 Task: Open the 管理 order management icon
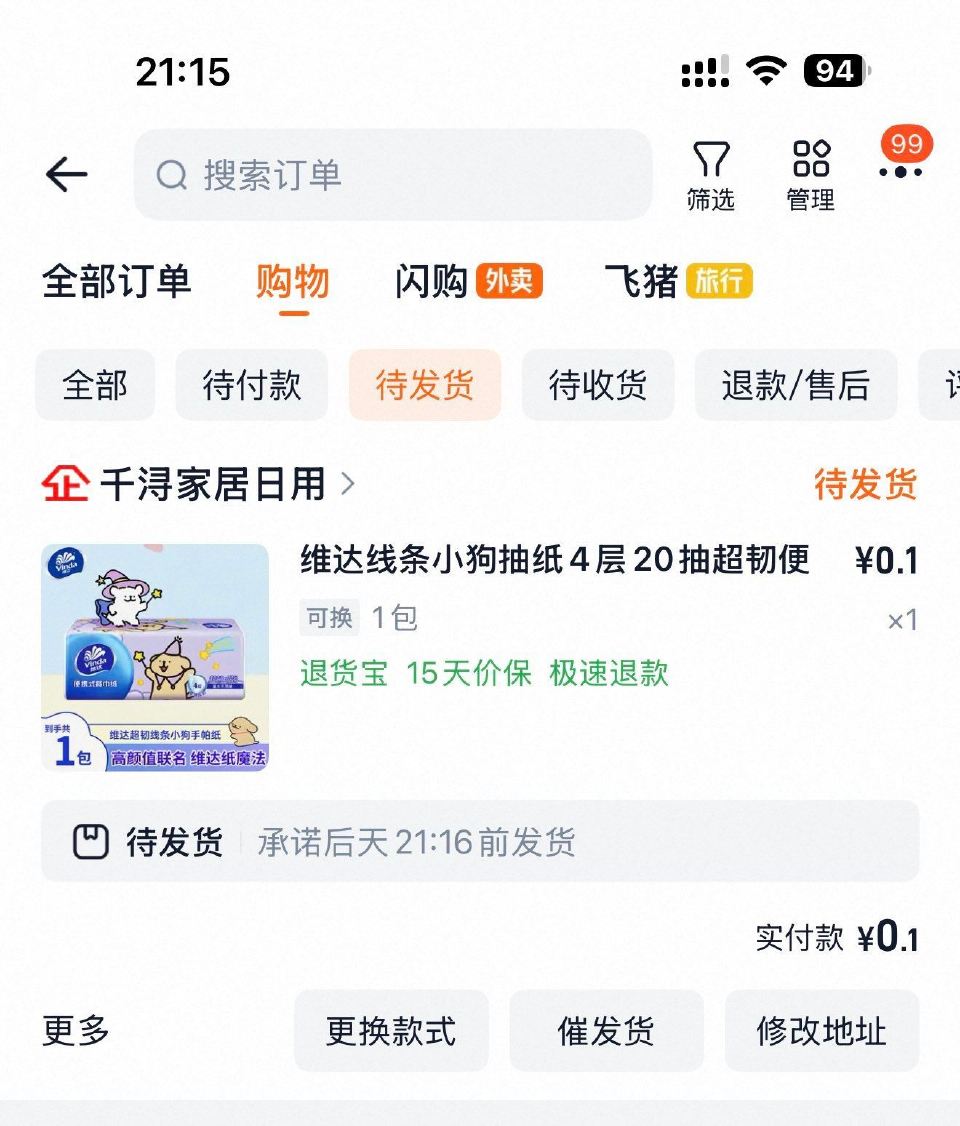tap(812, 158)
